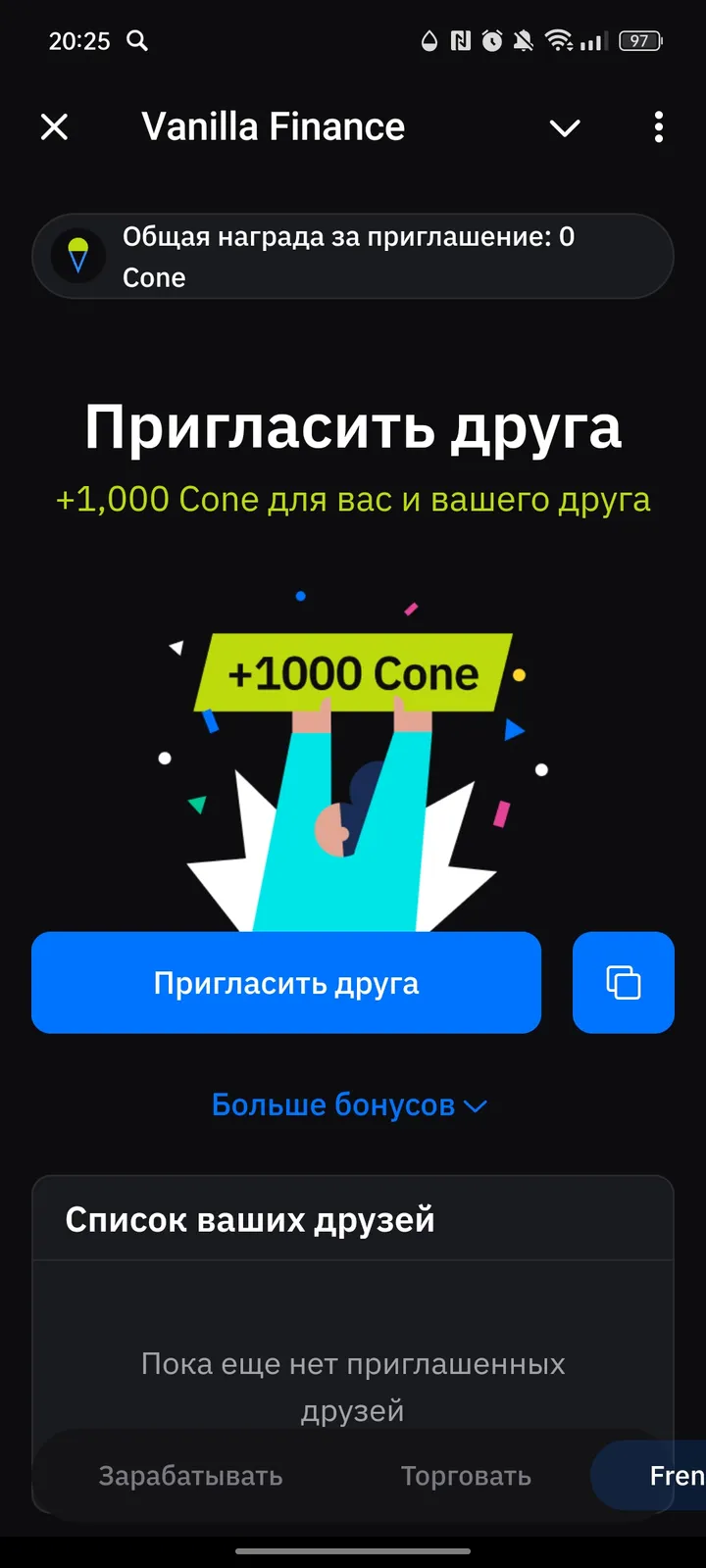The width and height of the screenshot is (706, 1568).
Task: Tap the search icon in the status bar
Action: pyautogui.click(x=137, y=41)
